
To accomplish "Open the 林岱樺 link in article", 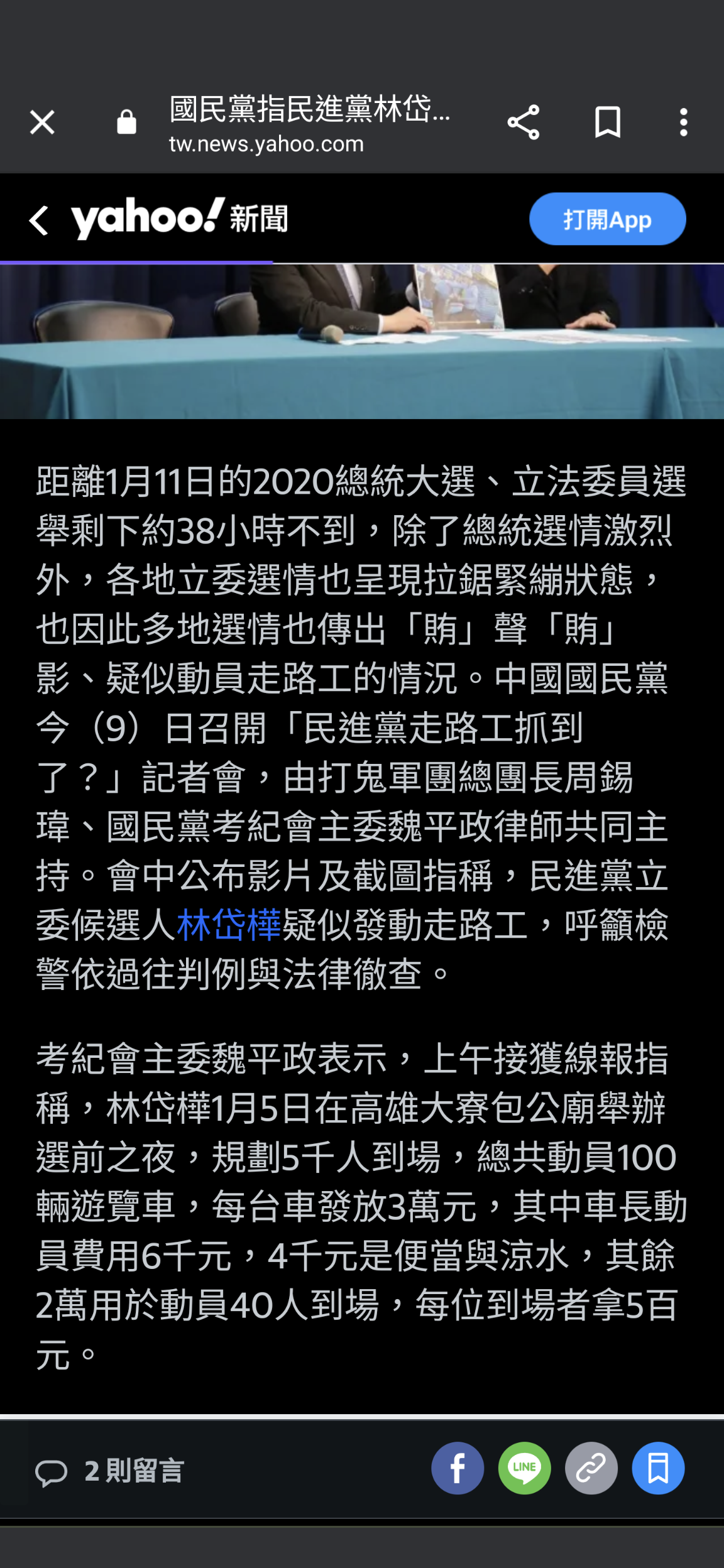I will click(x=229, y=925).
